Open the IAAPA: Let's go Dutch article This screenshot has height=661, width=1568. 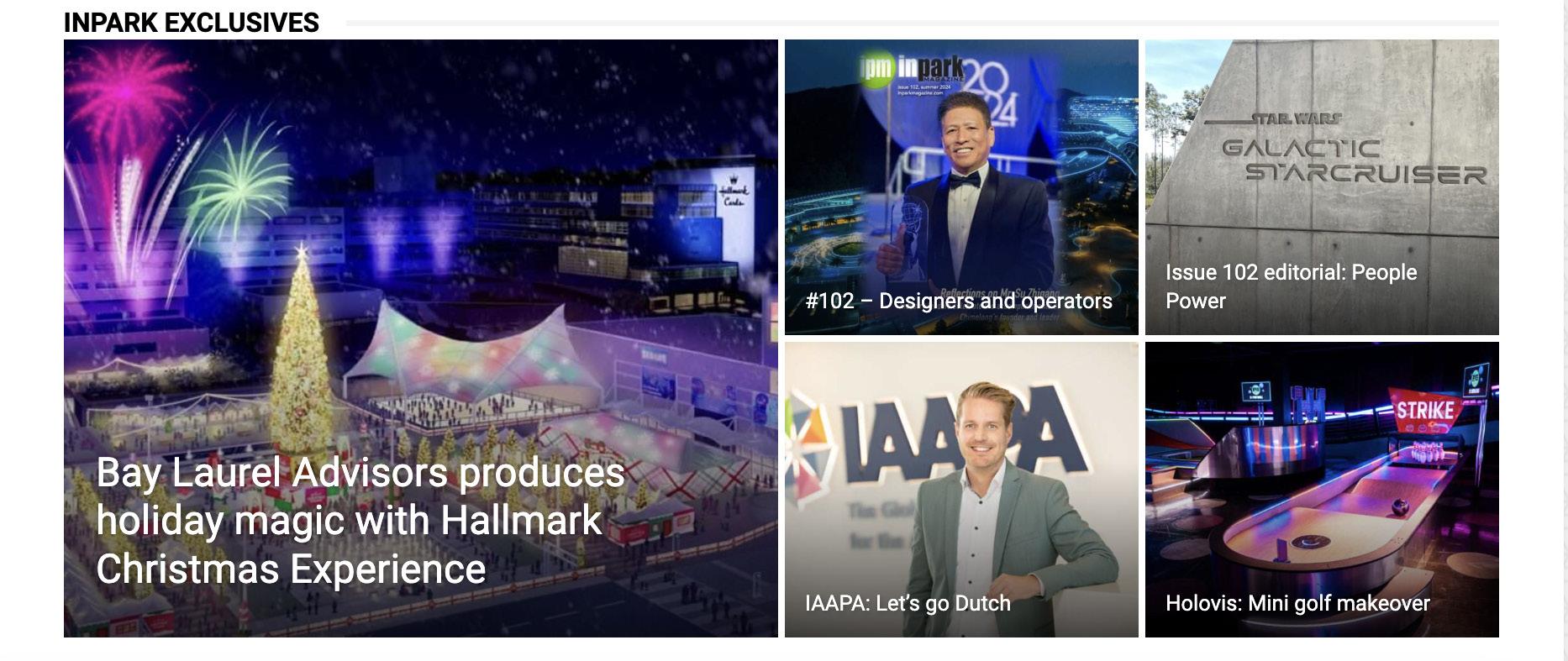908,603
